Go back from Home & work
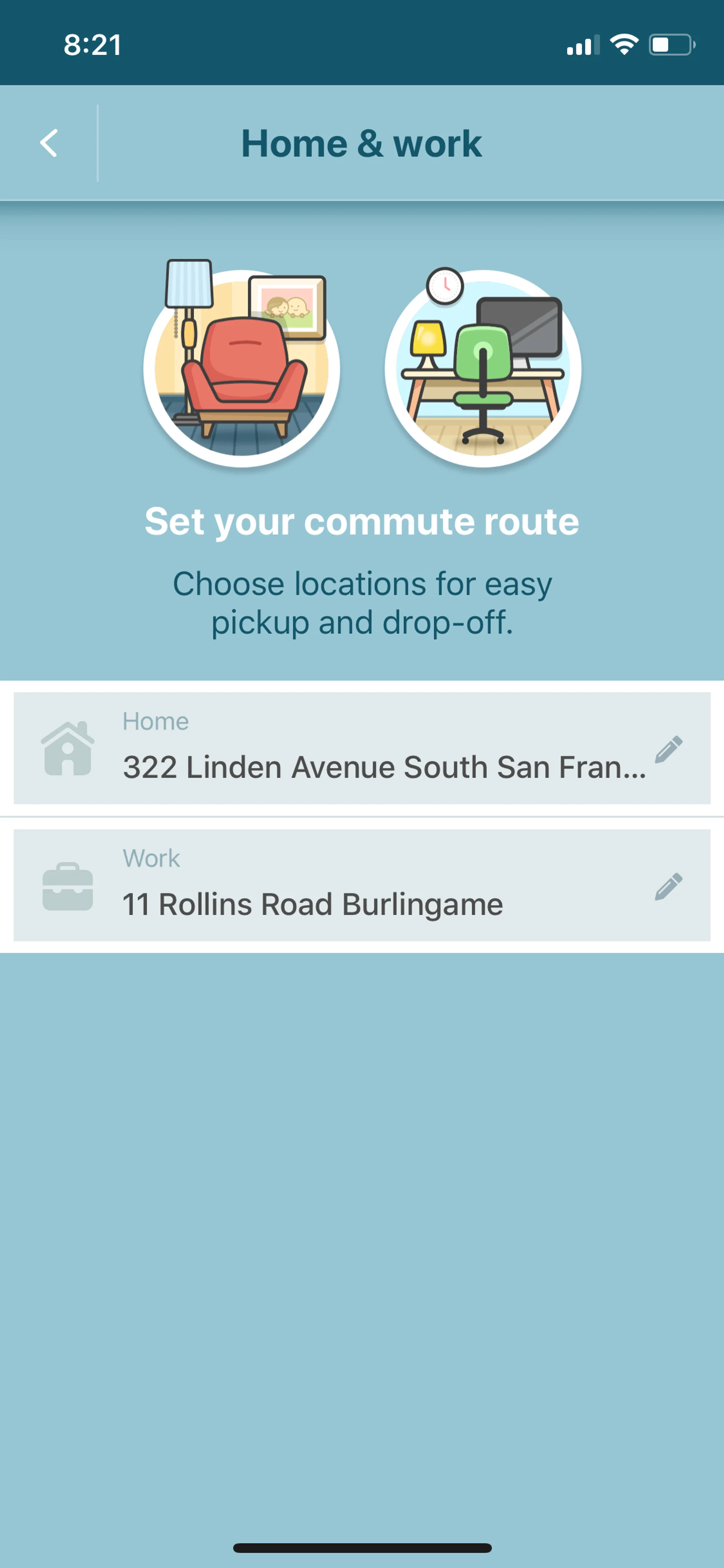This screenshot has height=1568, width=724. click(x=49, y=143)
